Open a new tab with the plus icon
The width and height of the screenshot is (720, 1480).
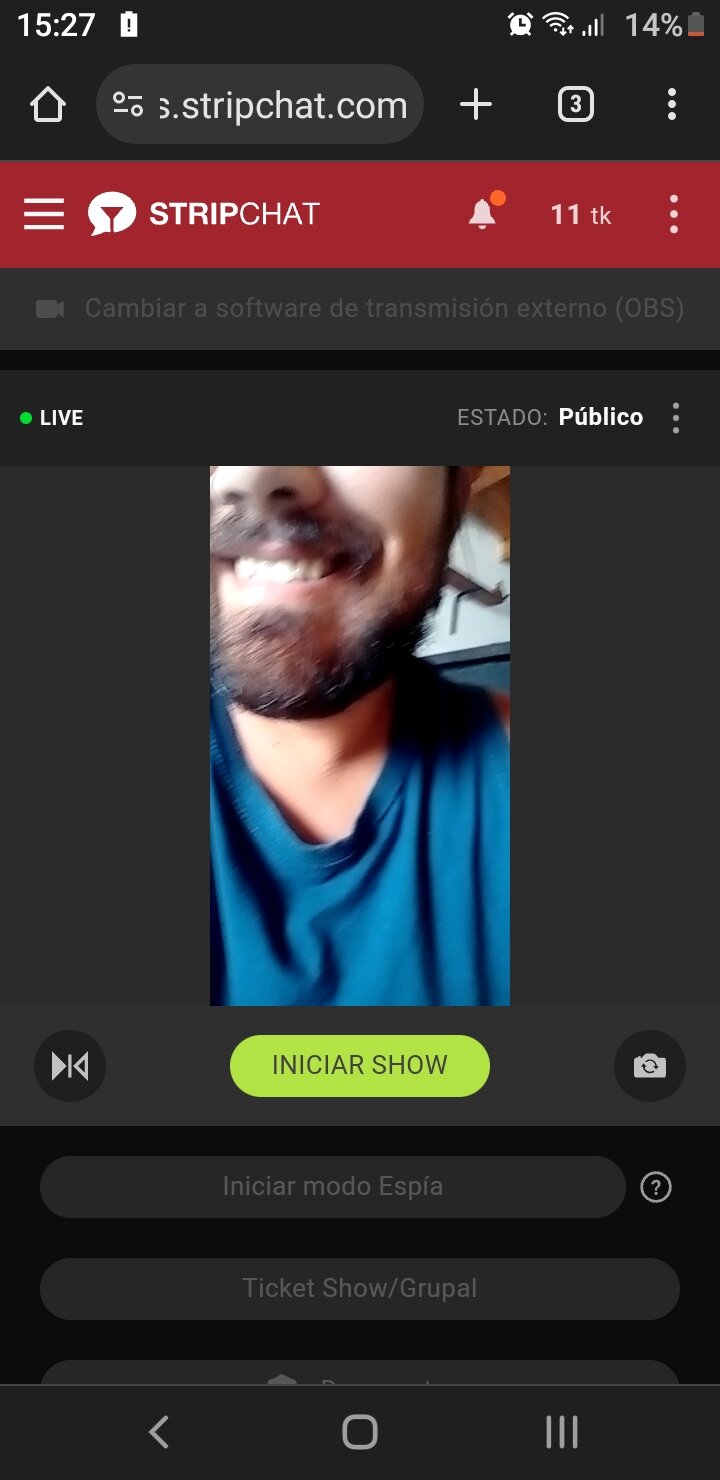pyautogui.click(x=476, y=104)
